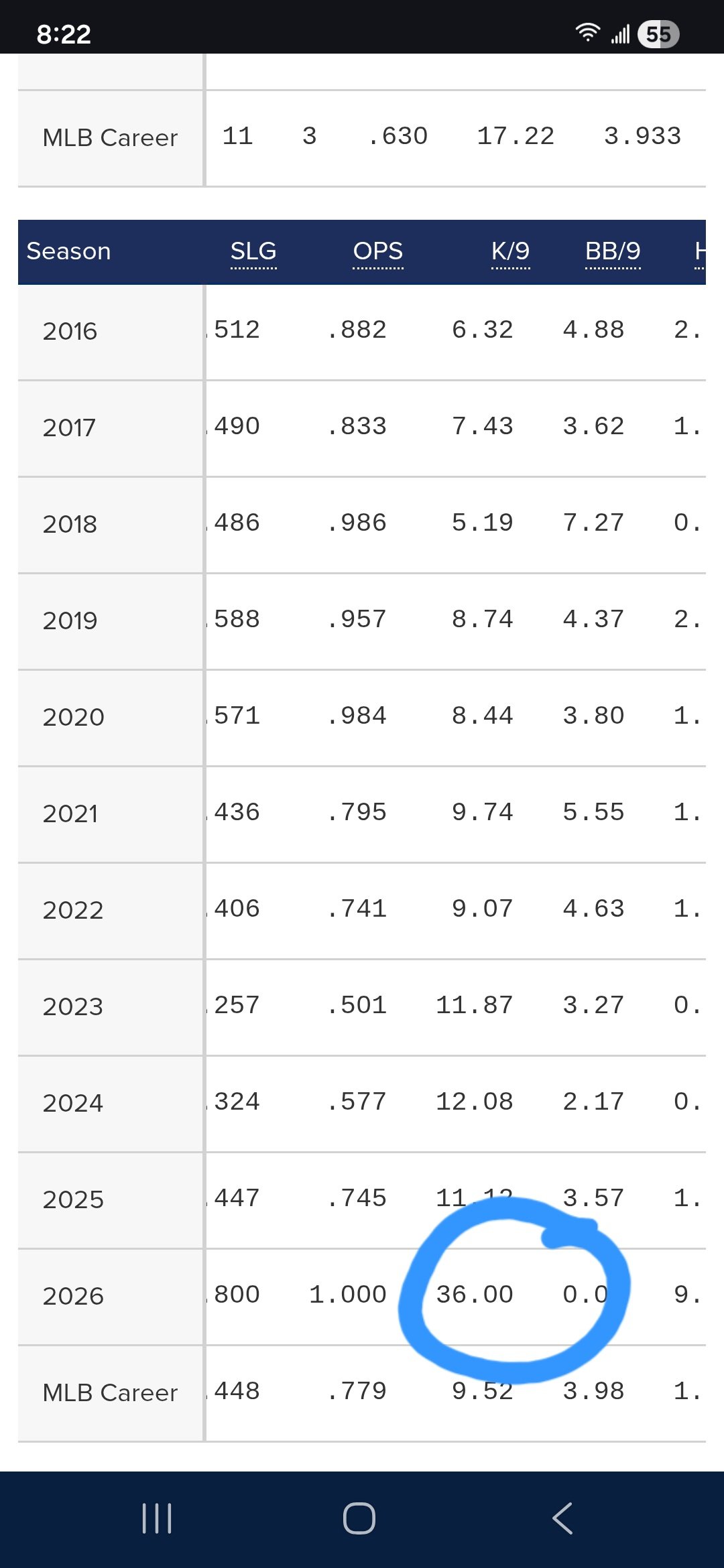This screenshot has width=724, height=1568.
Task: Tap the SLG column header
Action: pyautogui.click(x=253, y=251)
